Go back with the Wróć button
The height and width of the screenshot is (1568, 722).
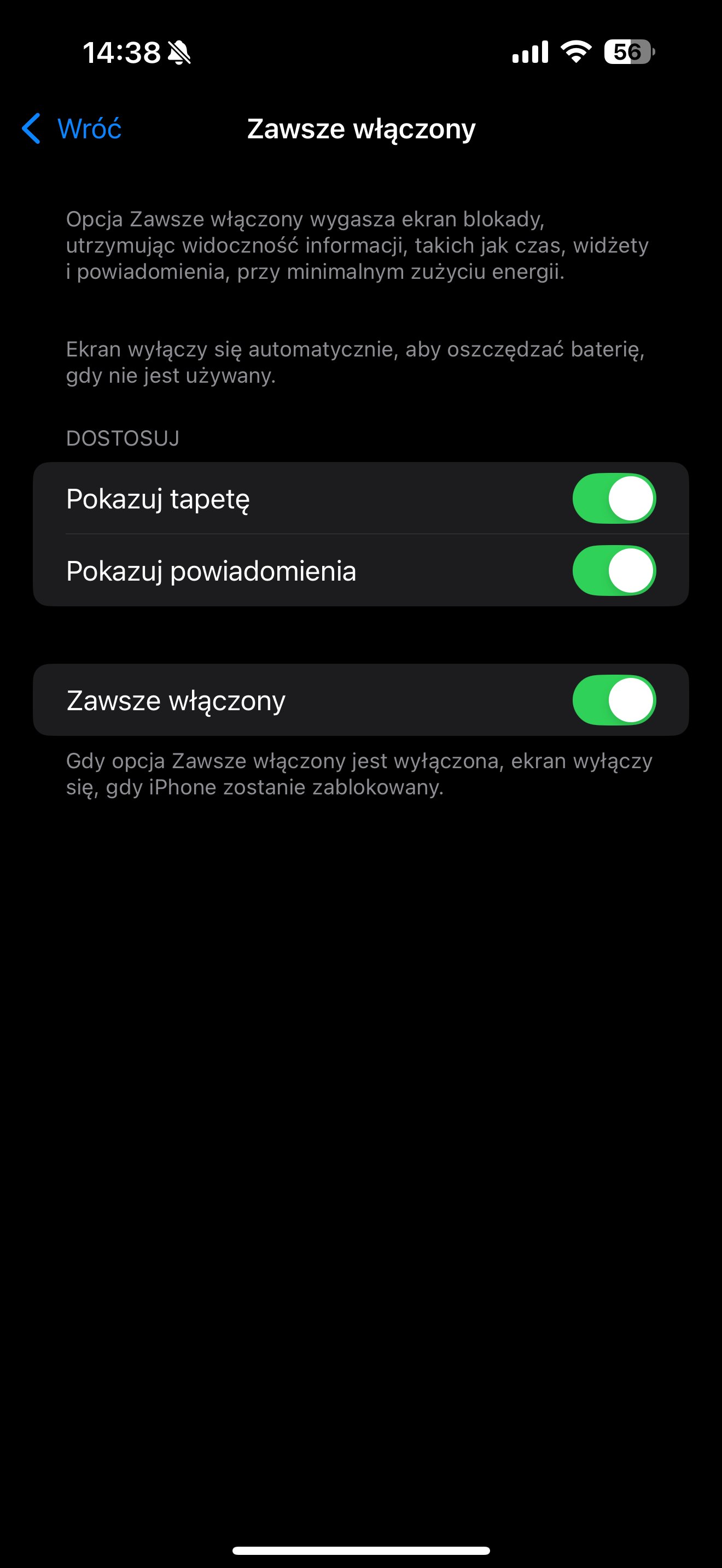[x=72, y=128]
